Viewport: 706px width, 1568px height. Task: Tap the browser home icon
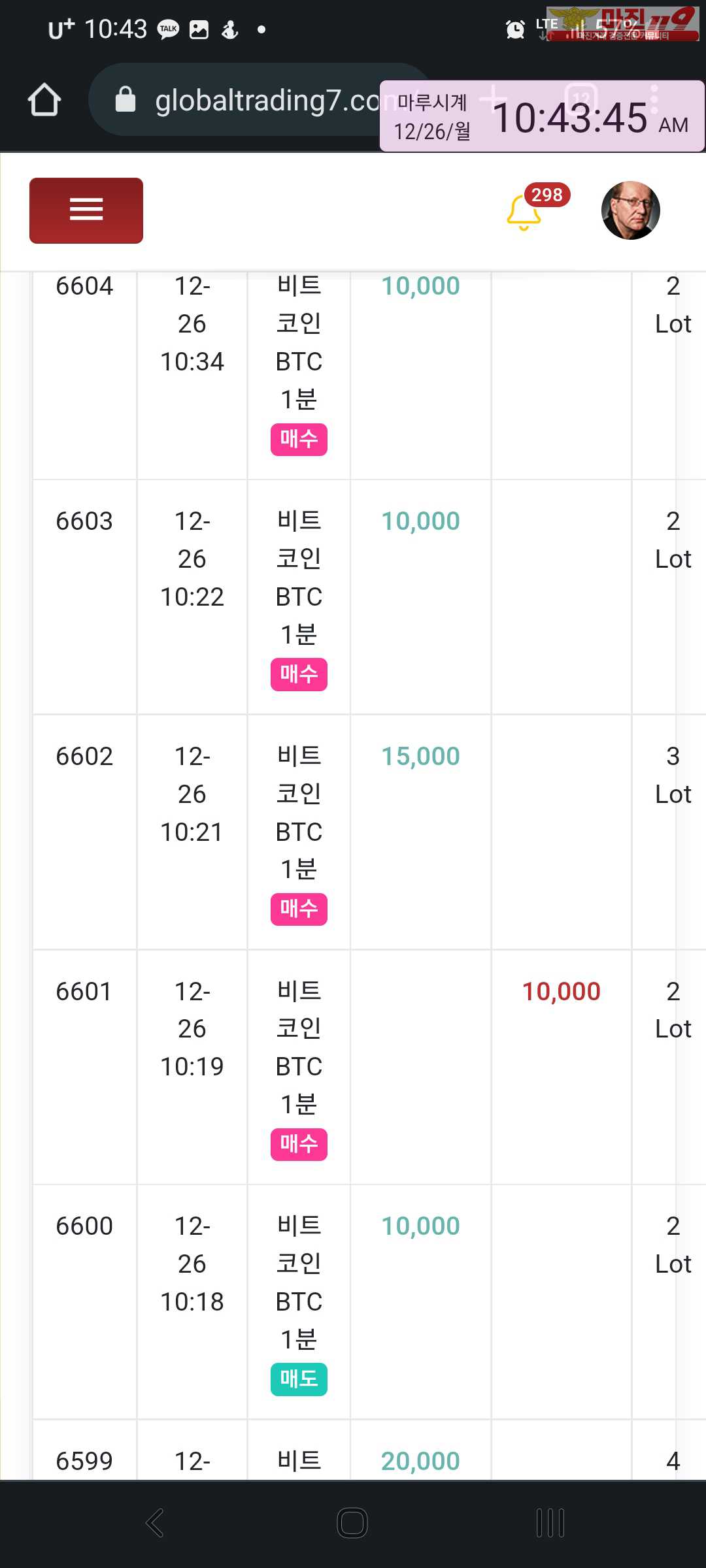tap(44, 100)
